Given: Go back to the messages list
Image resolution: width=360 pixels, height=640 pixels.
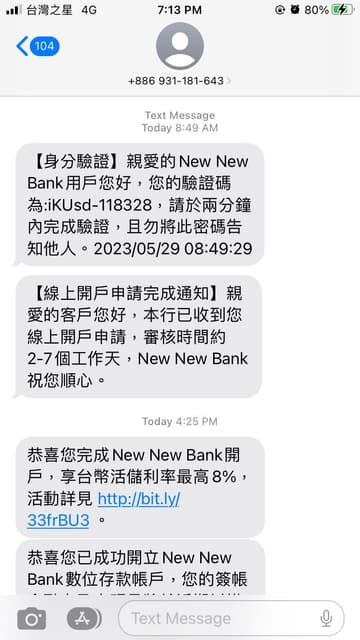Looking at the screenshot, I should point(38,46).
